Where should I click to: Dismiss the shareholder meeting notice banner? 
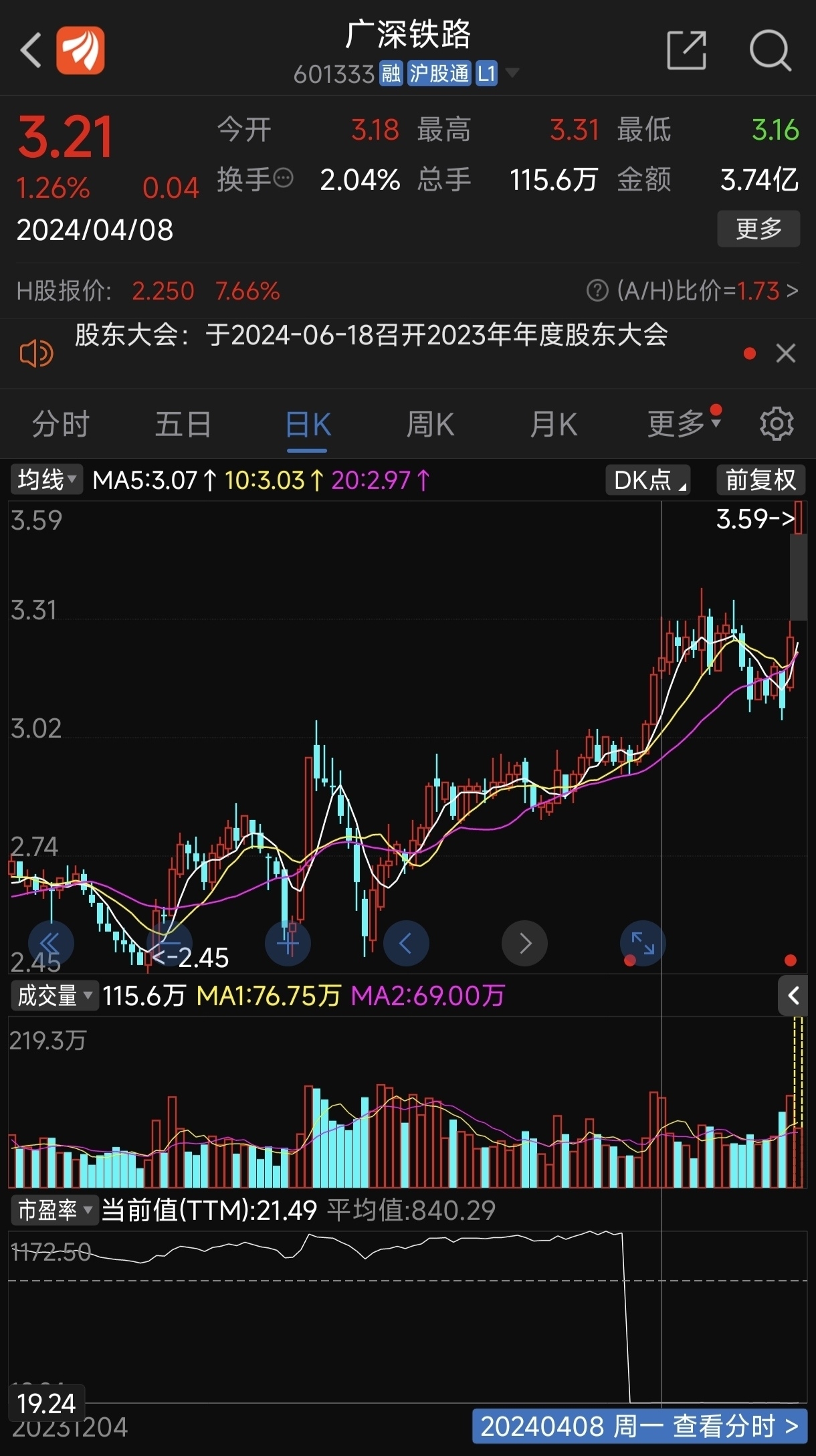point(786,353)
